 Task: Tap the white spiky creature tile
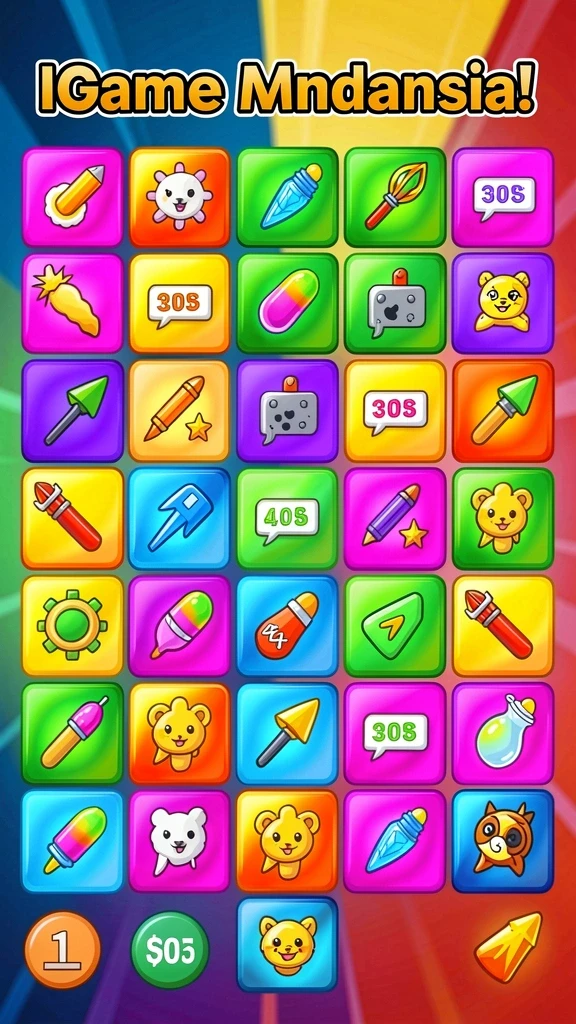180,197
